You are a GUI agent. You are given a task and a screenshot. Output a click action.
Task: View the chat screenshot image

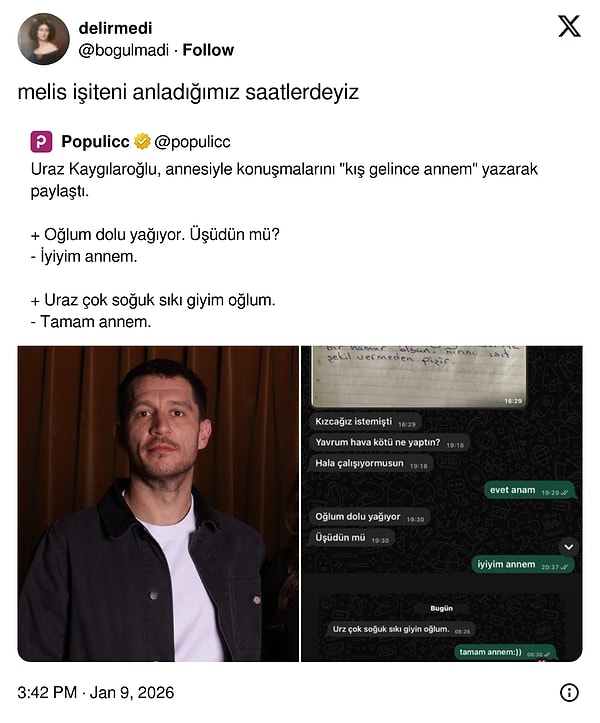coord(441,503)
